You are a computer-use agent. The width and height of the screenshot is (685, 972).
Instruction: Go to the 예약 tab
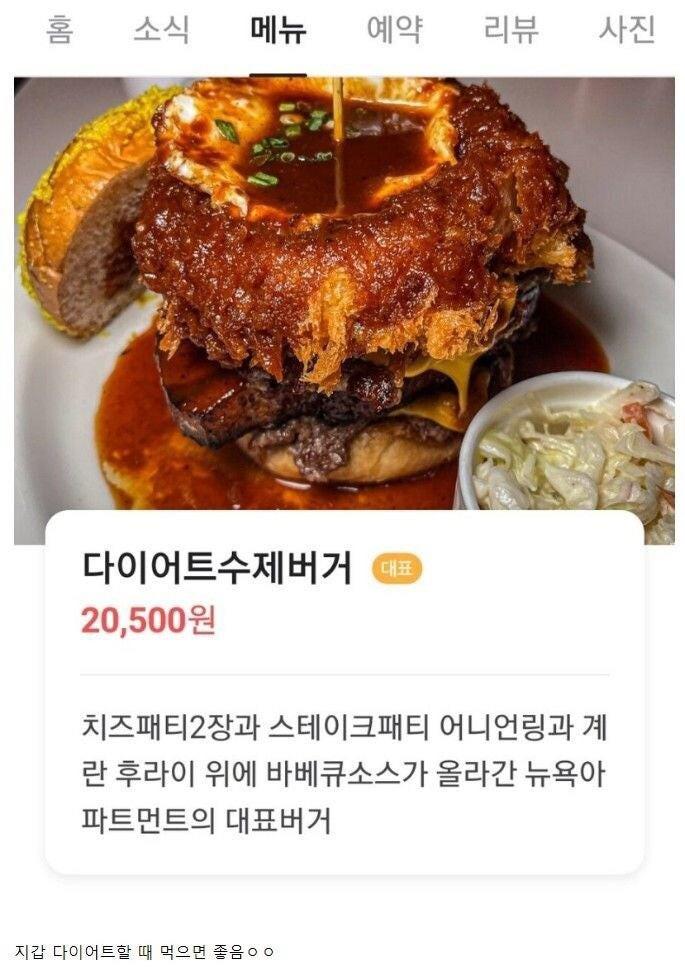[x=394, y=31]
